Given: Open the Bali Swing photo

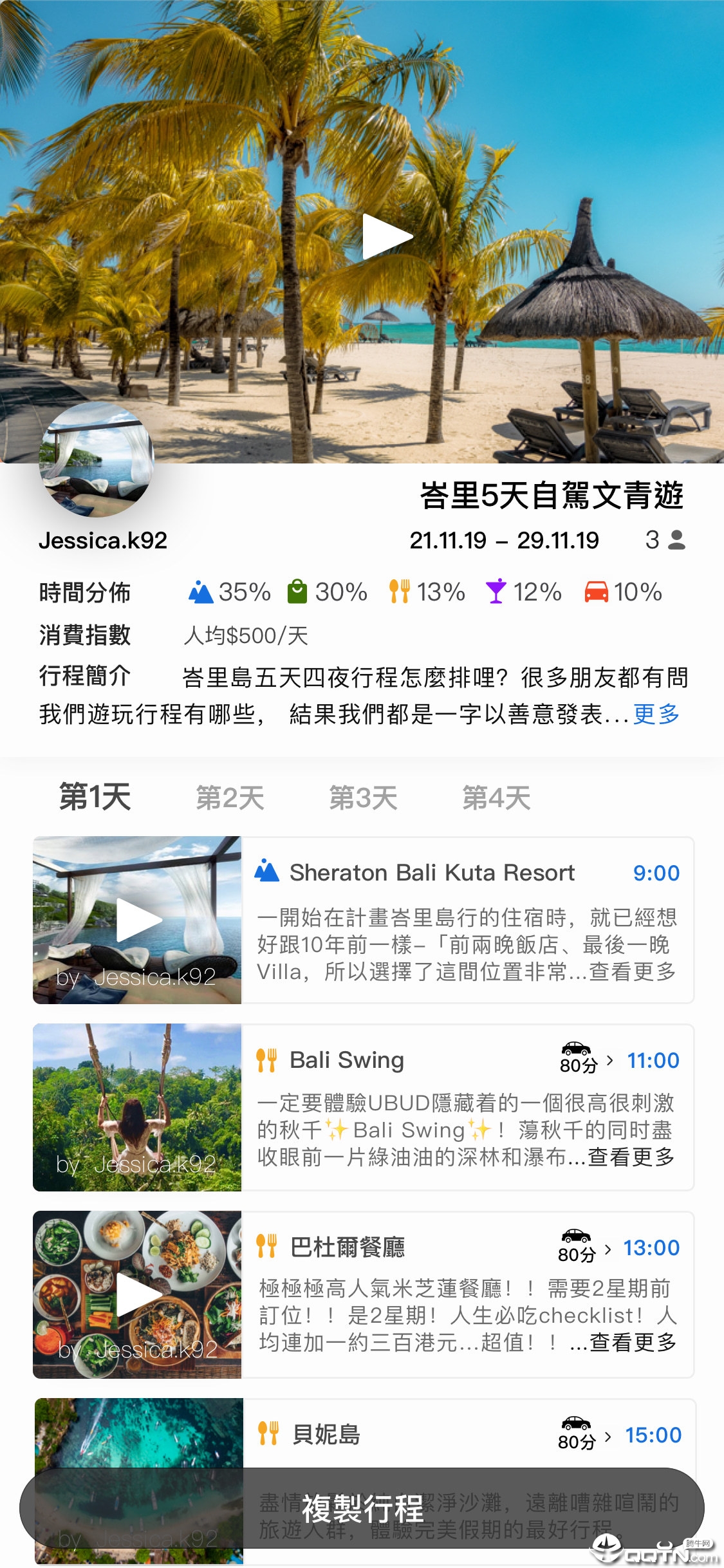Looking at the screenshot, I should [x=138, y=1107].
